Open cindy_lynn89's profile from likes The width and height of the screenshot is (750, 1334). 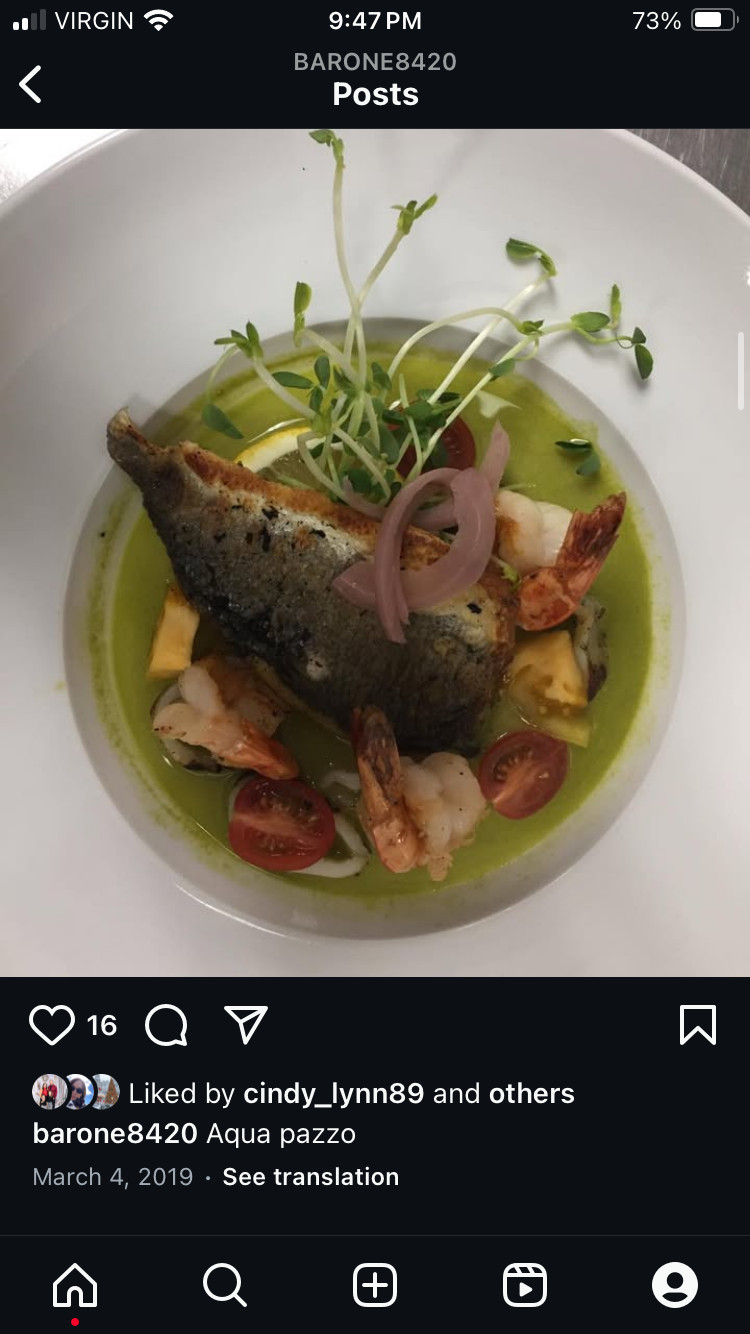pyautogui.click(x=334, y=1093)
